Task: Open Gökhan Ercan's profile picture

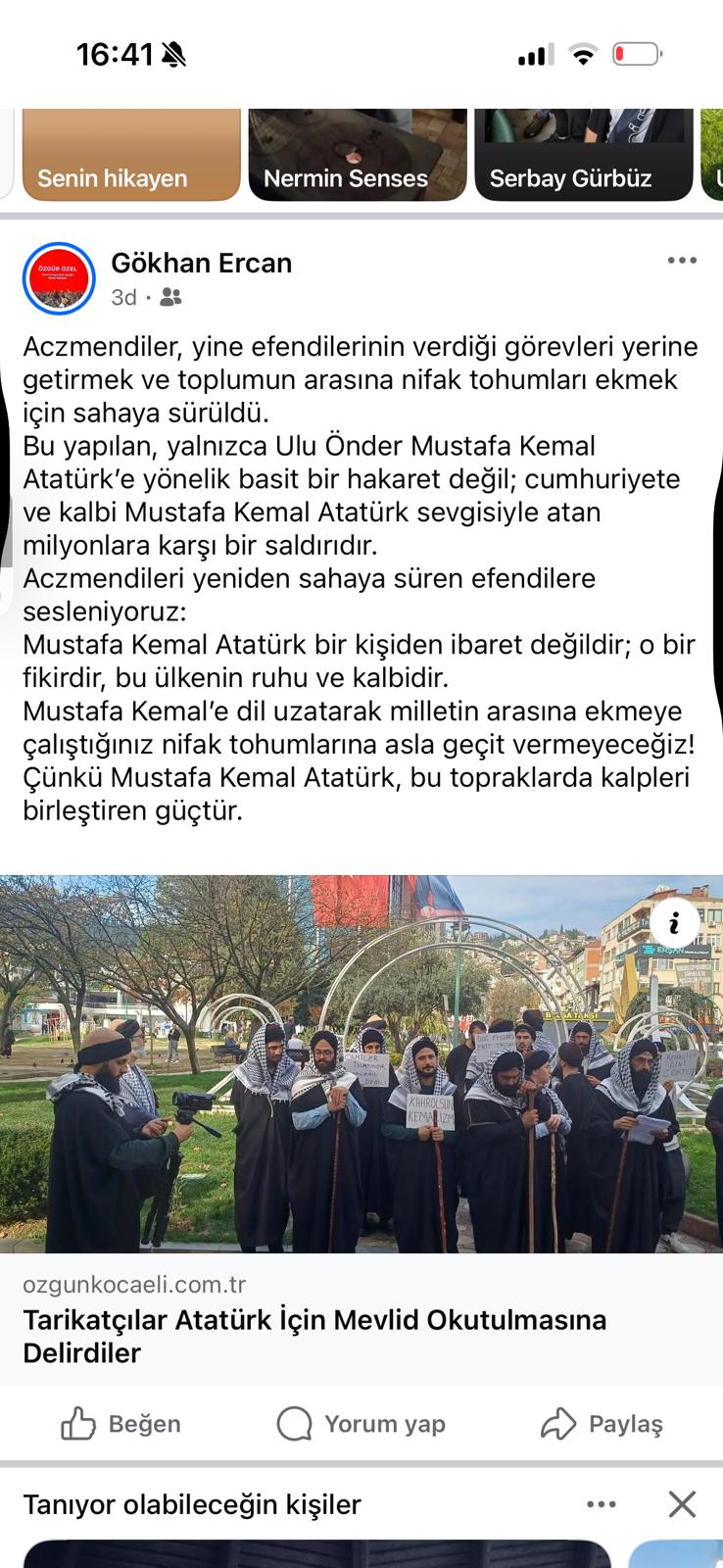Action: click(59, 278)
